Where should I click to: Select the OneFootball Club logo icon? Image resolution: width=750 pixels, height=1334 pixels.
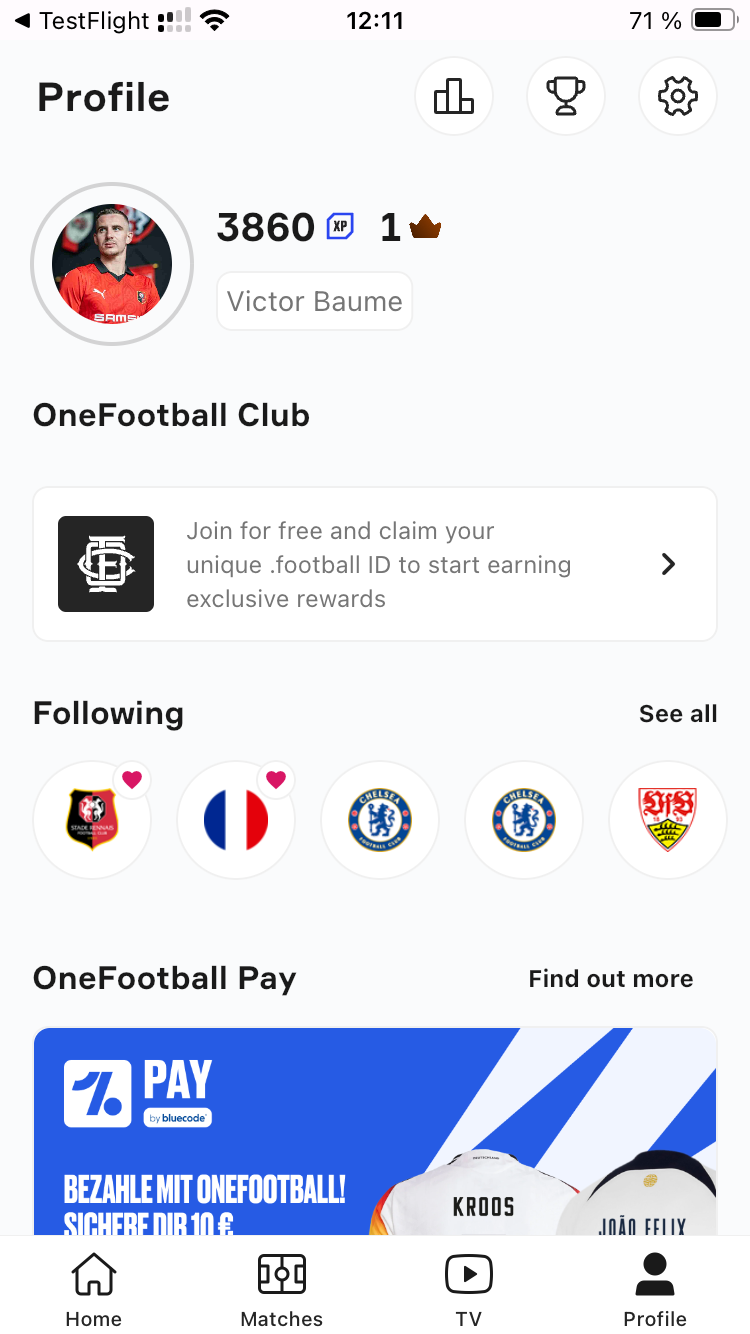(106, 563)
